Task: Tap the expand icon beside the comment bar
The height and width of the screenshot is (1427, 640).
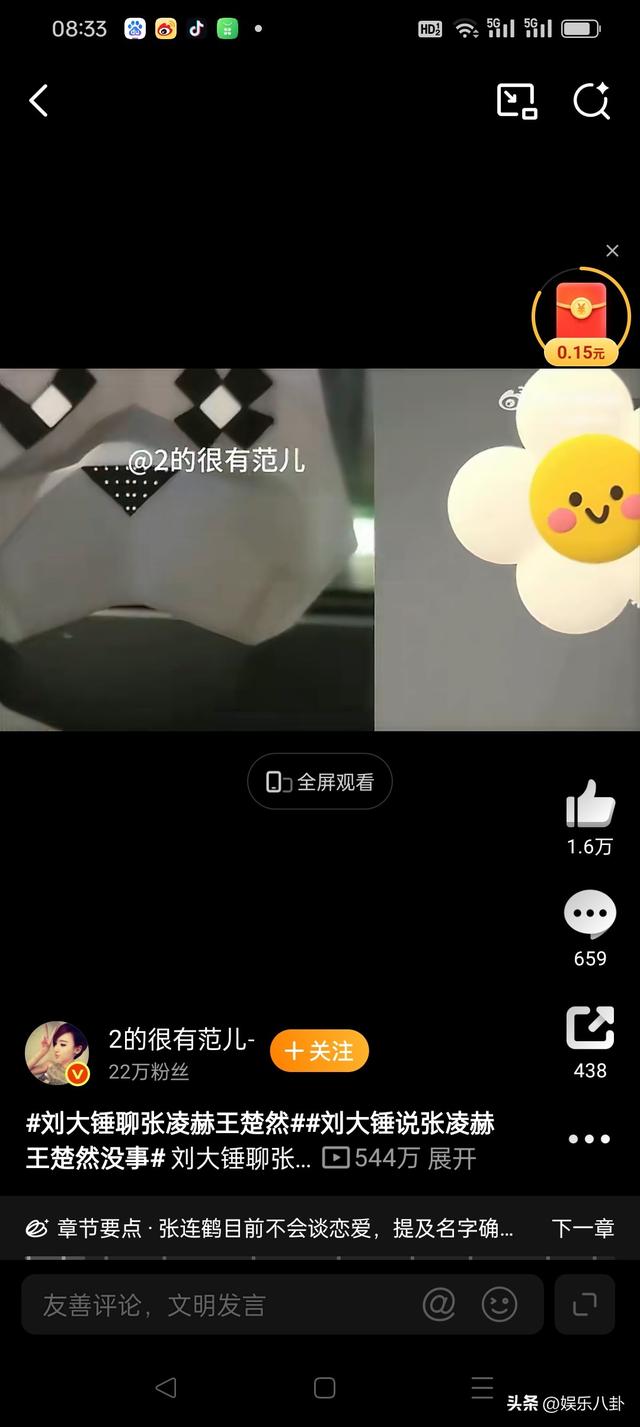Action: coord(584,1304)
